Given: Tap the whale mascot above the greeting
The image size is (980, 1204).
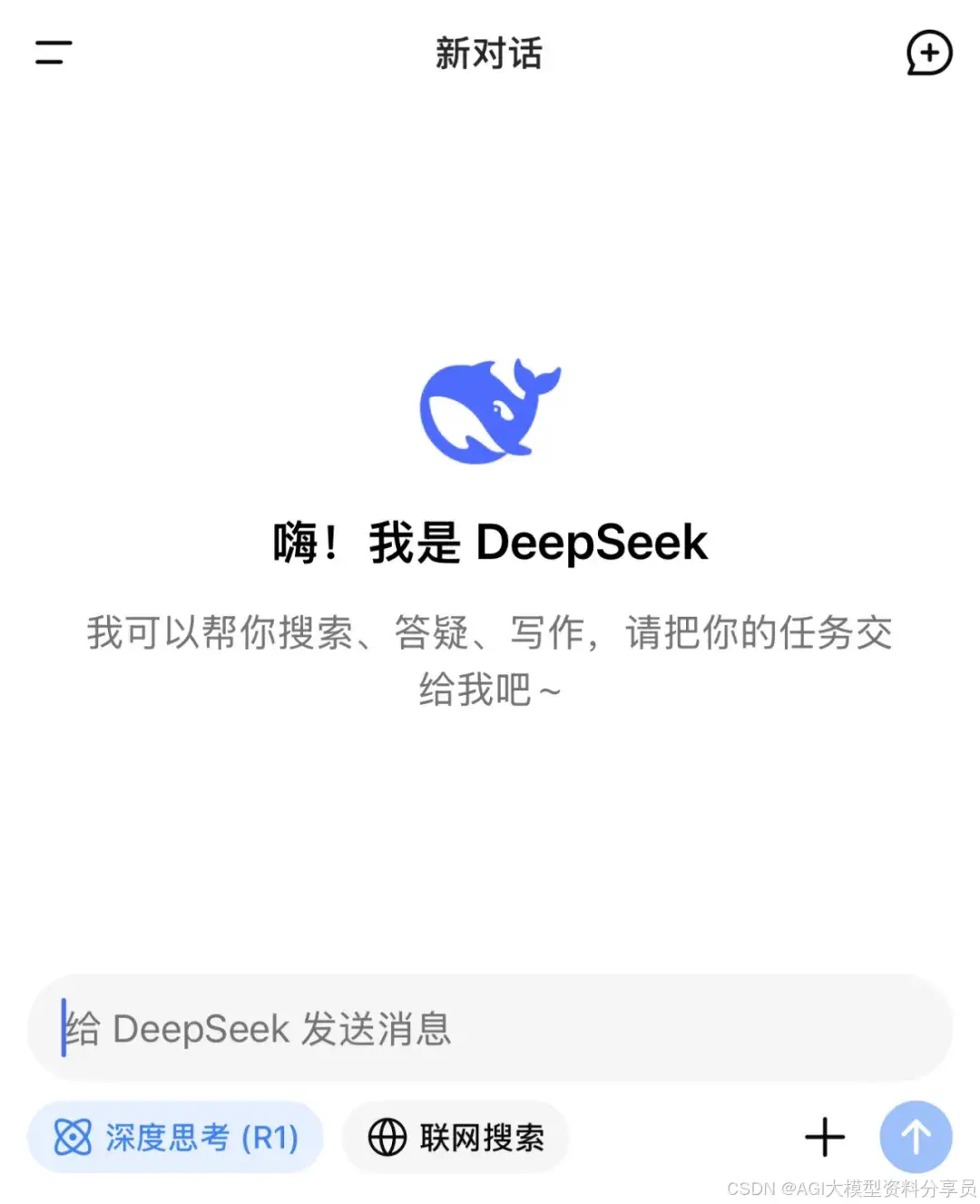Looking at the screenshot, I should click(490, 408).
